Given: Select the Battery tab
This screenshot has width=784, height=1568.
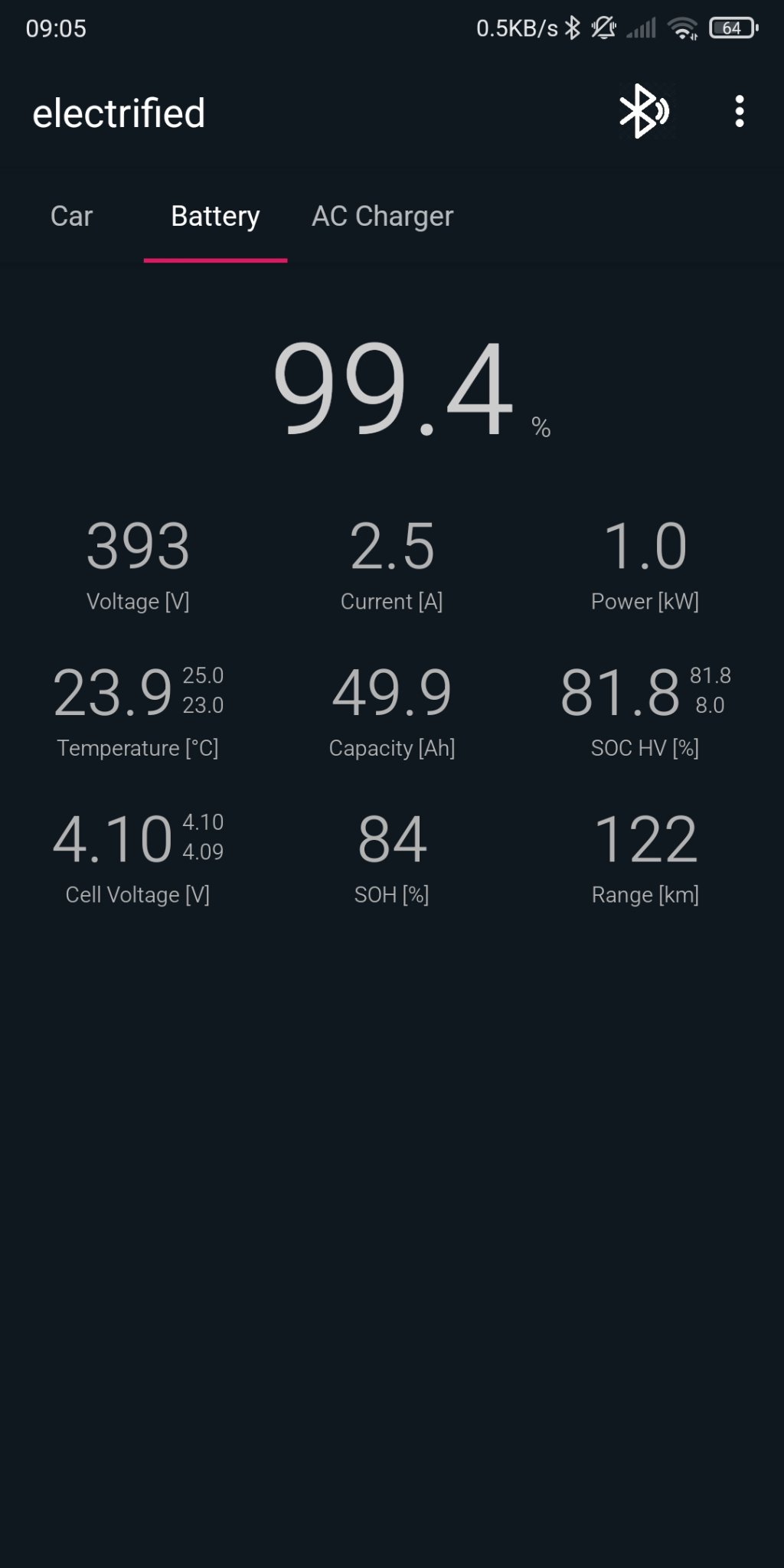Looking at the screenshot, I should click(215, 217).
